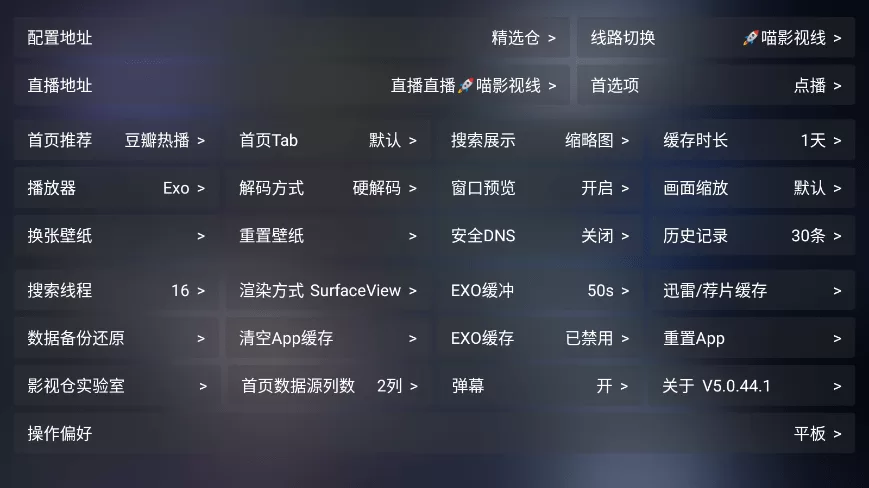Change the 操作偏好 preference
The height and width of the screenshot is (488, 869).
pyautogui.click(x=434, y=434)
